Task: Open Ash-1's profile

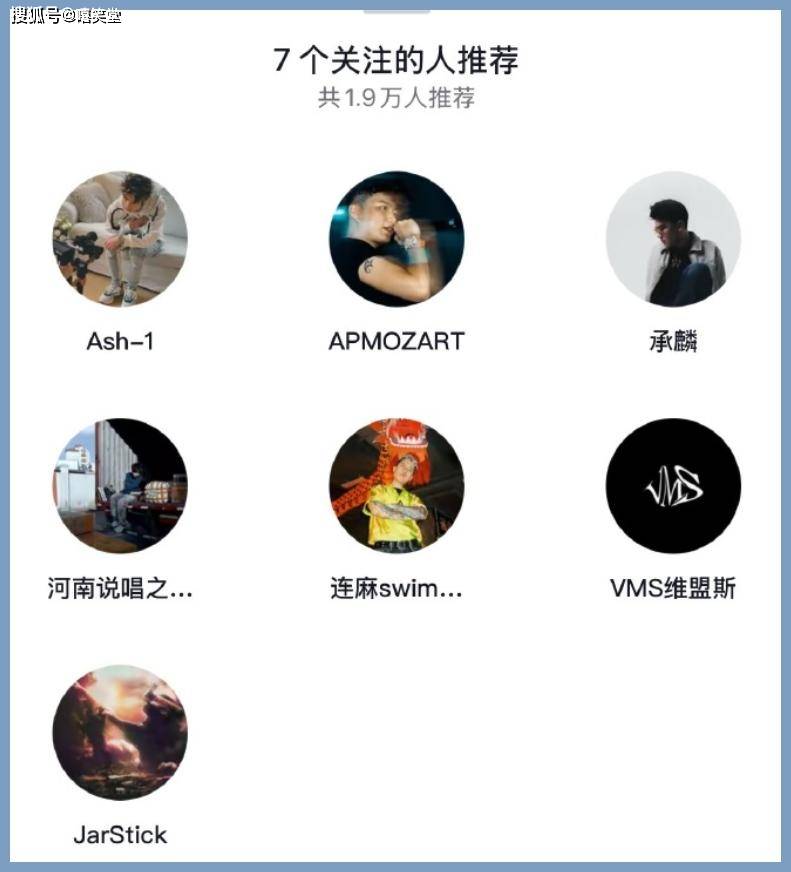Action: (120, 239)
